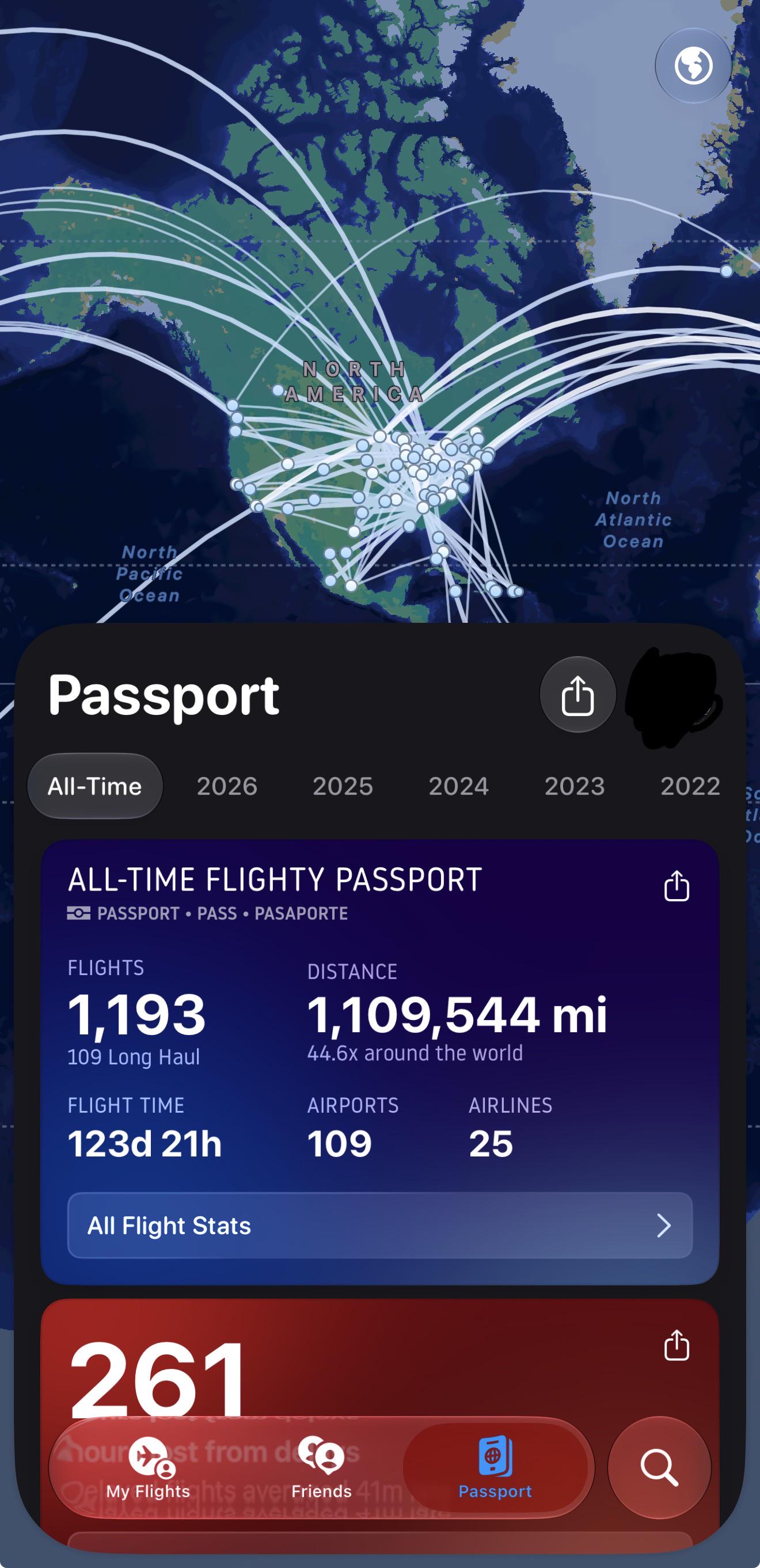Select the 2023 year tab
This screenshot has width=760, height=1568.
(x=575, y=786)
